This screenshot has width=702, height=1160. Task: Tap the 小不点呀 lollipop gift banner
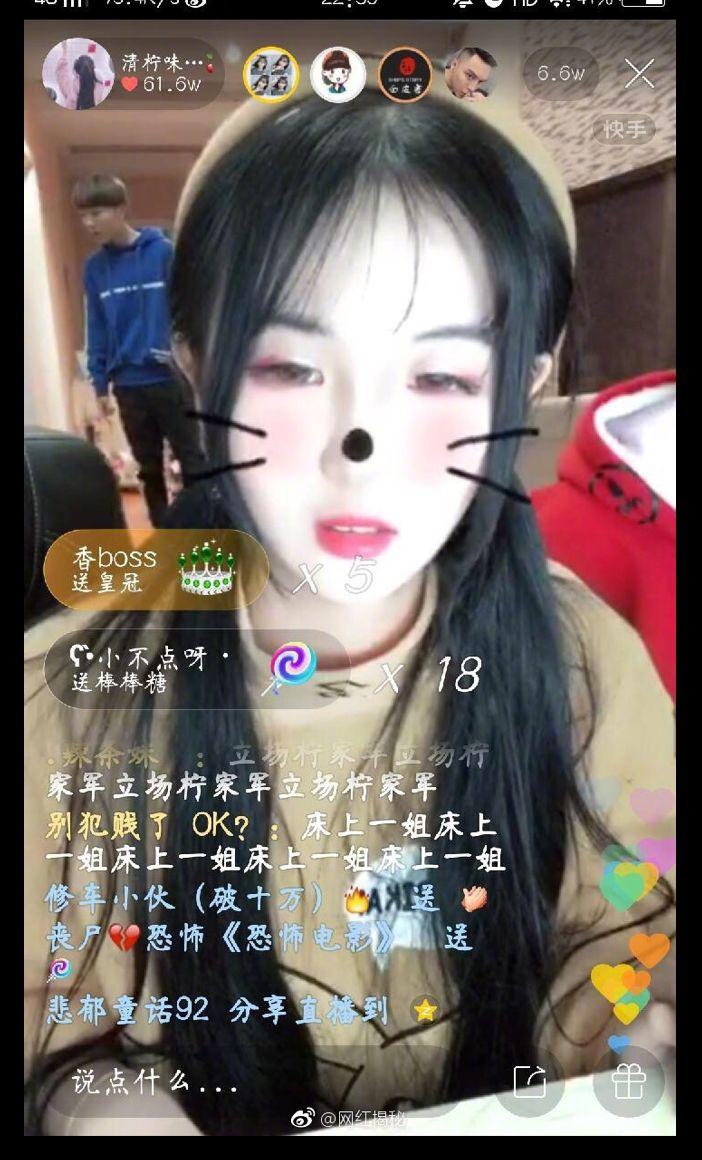195,669
